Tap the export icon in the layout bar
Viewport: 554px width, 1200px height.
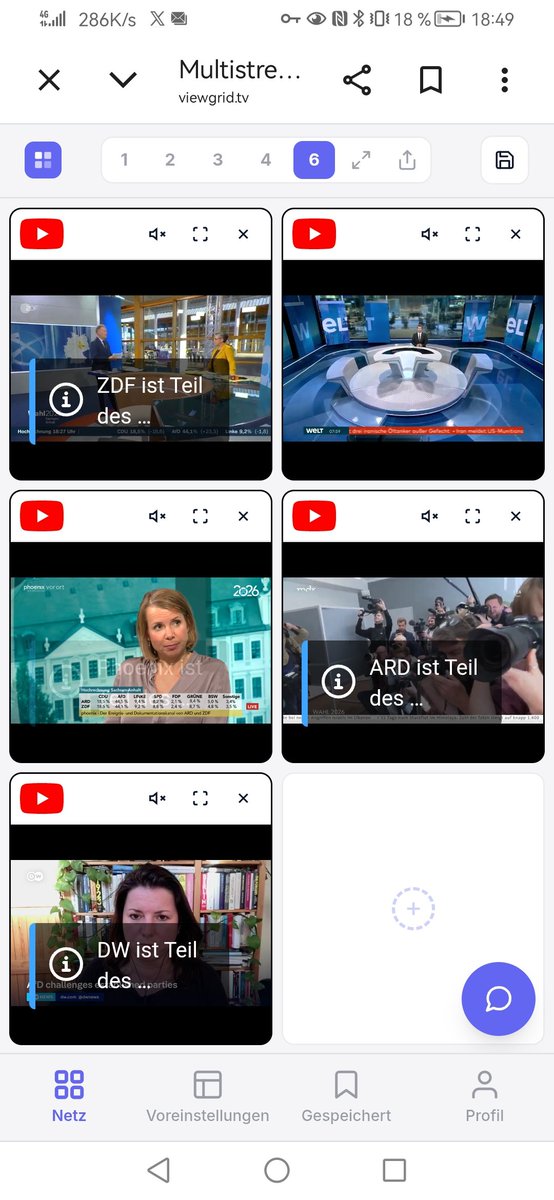tap(407, 160)
